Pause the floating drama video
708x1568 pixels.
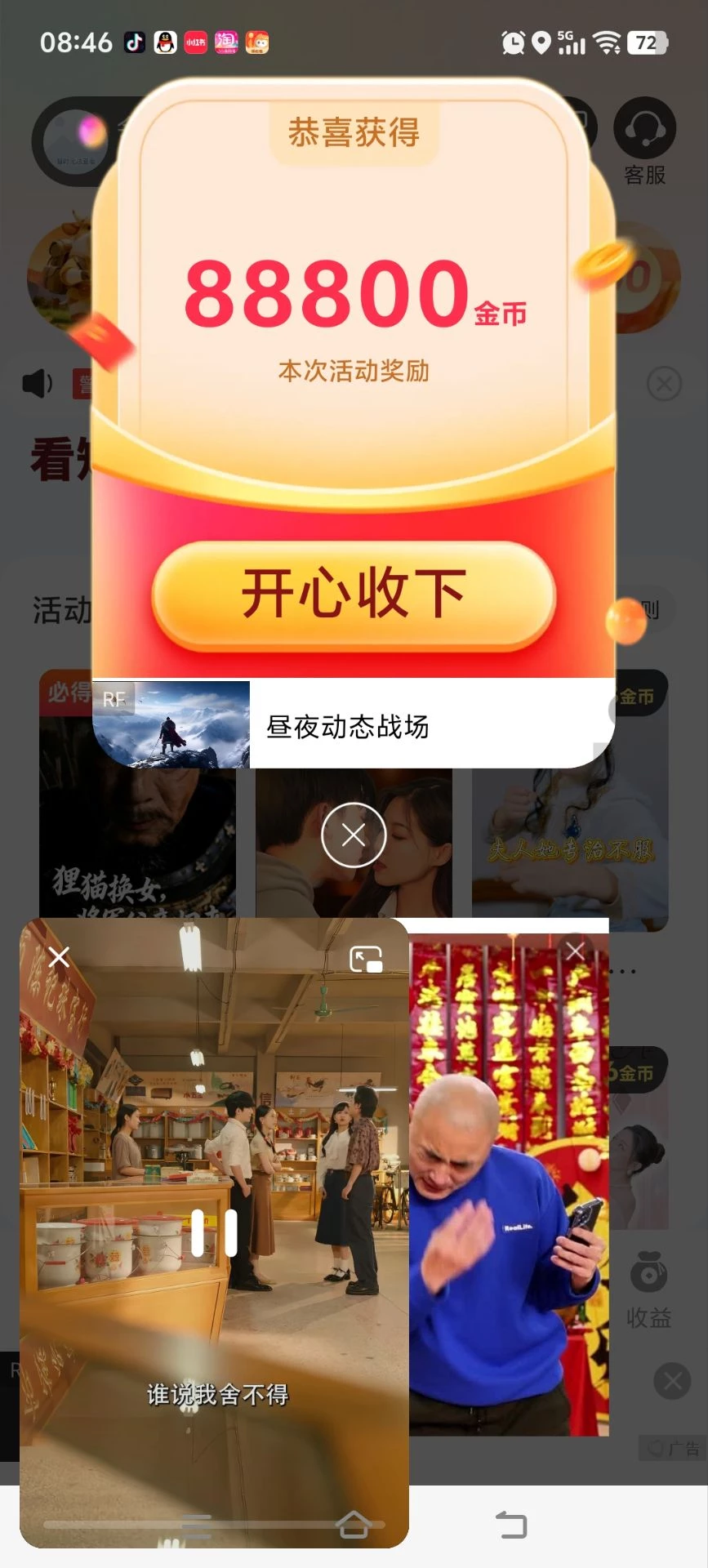pos(214,1232)
